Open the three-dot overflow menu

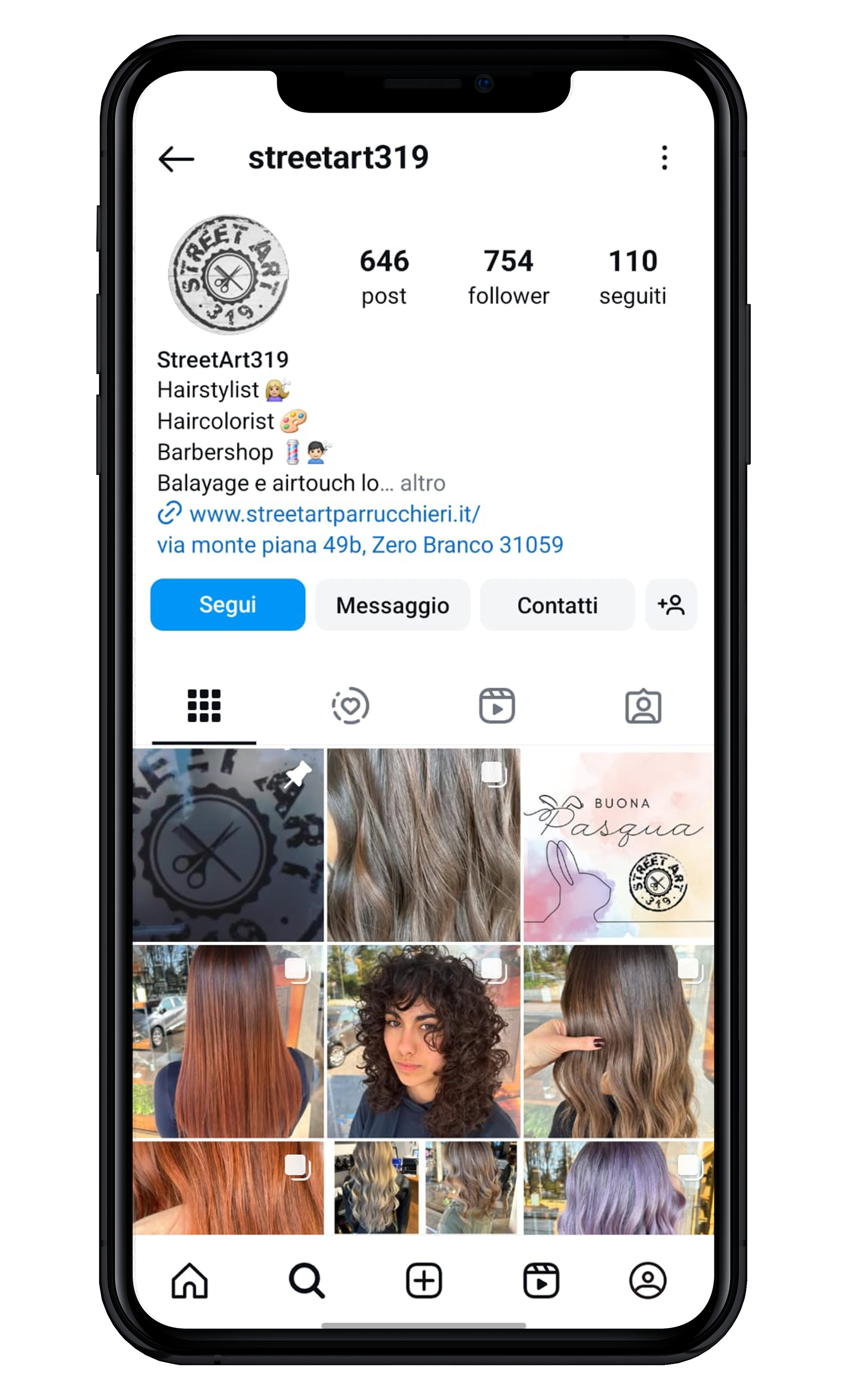tap(664, 157)
